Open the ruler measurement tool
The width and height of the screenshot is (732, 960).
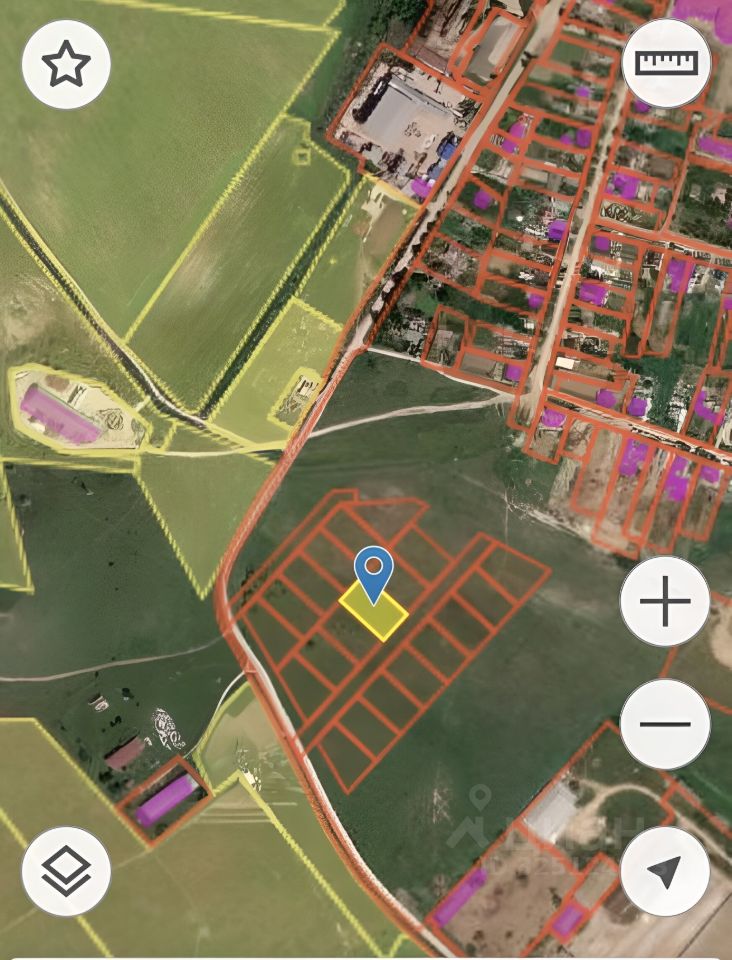666,63
